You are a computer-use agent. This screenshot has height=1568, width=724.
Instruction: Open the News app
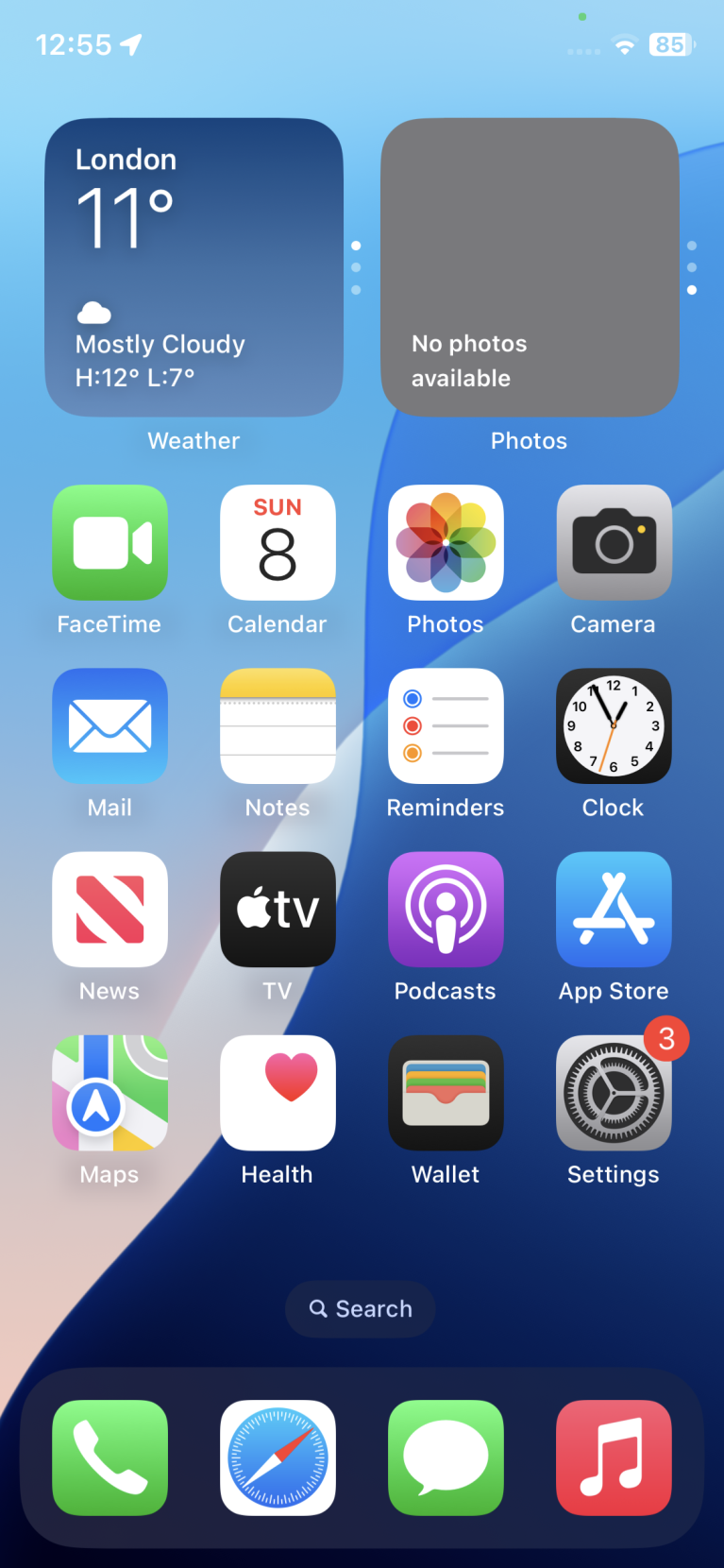click(110, 910)
